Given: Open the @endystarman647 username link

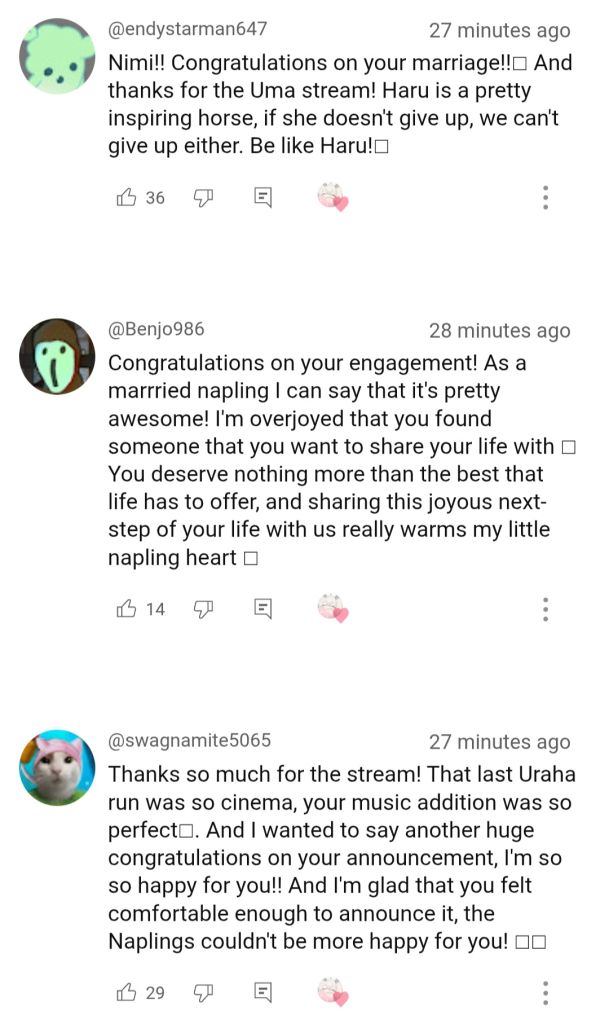Looking at the screenshot, I should pos(187,29).
